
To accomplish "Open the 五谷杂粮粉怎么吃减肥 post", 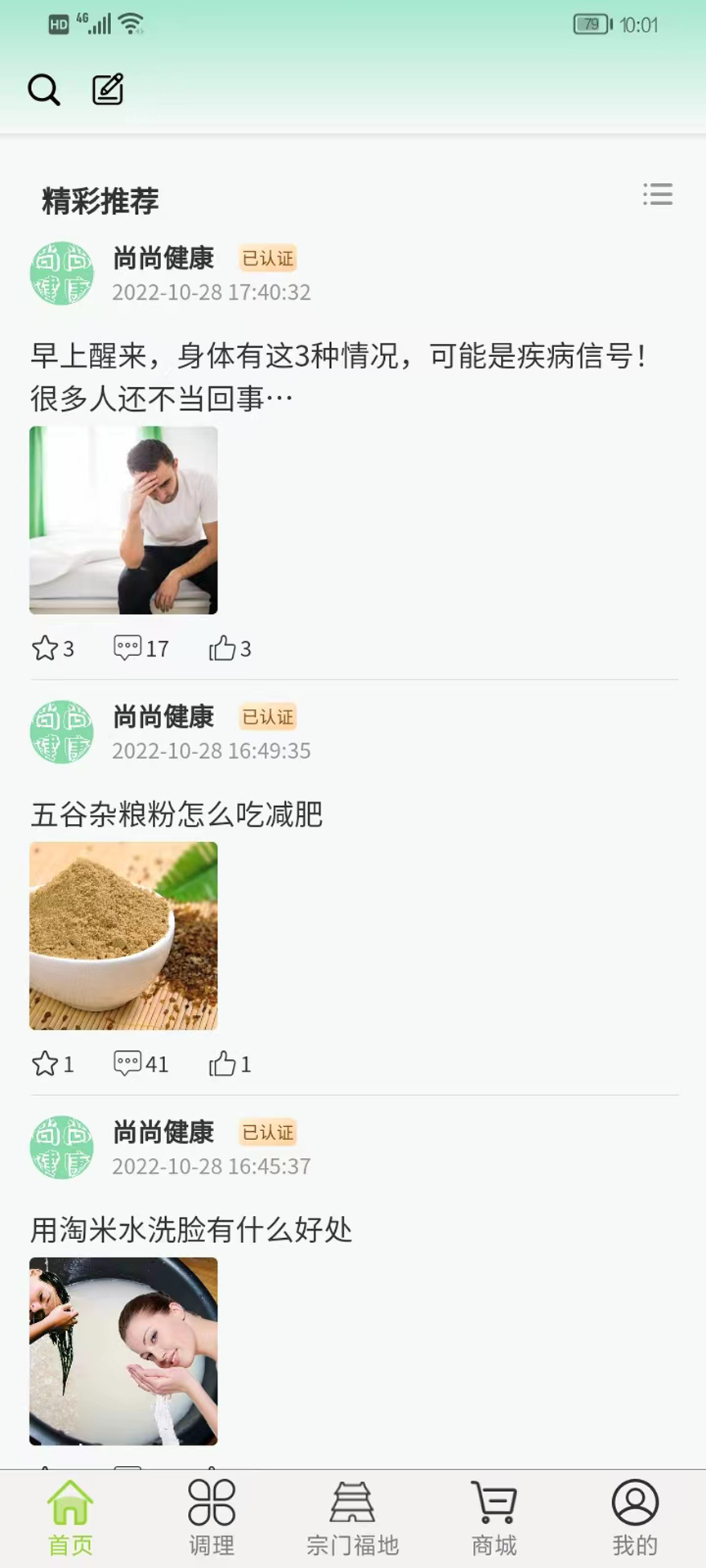I will pos(176,814).
